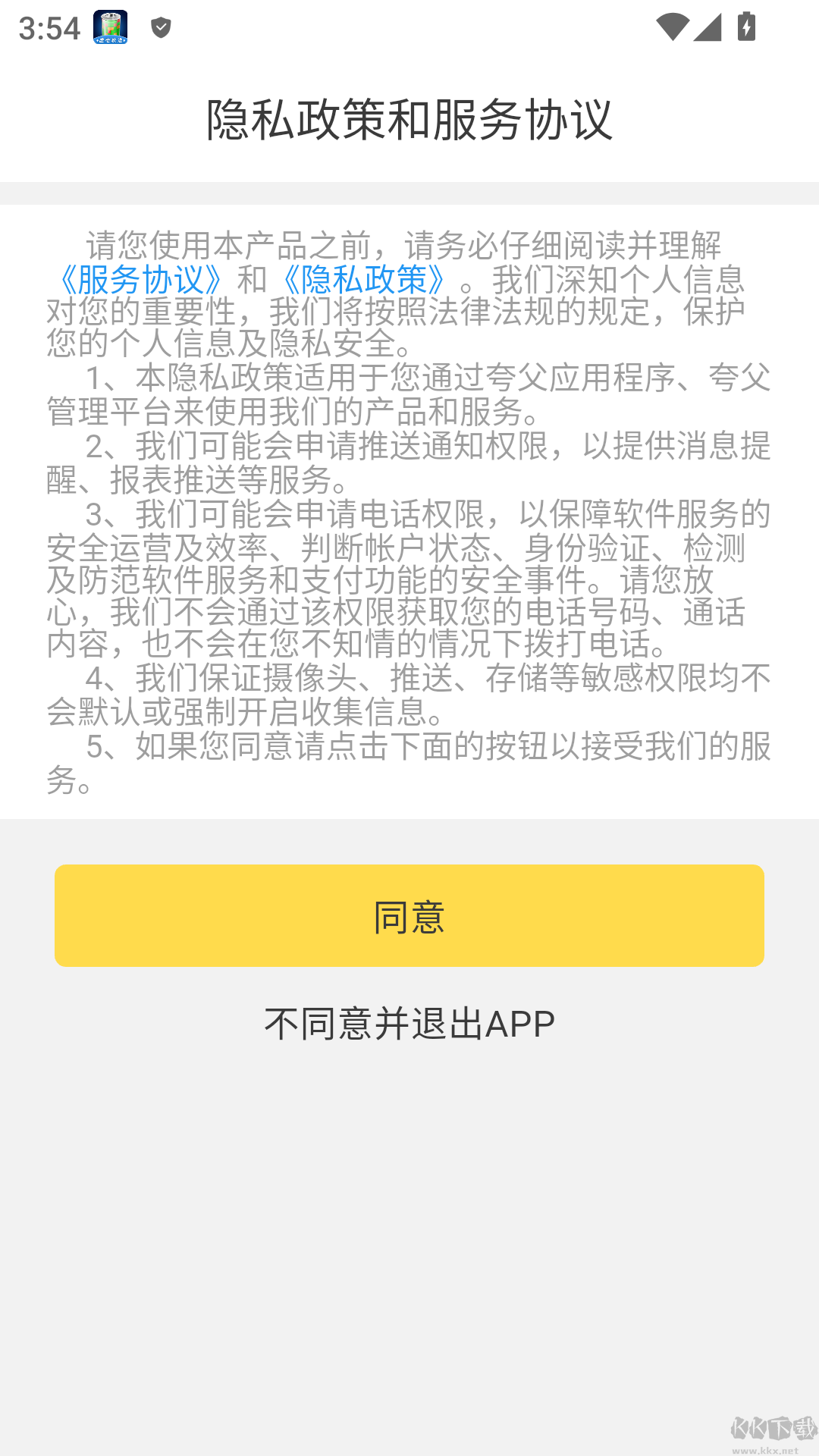Tap the 隐私政策和服务协议 title
Screen dimensions: 819x1456
point(409,116)
